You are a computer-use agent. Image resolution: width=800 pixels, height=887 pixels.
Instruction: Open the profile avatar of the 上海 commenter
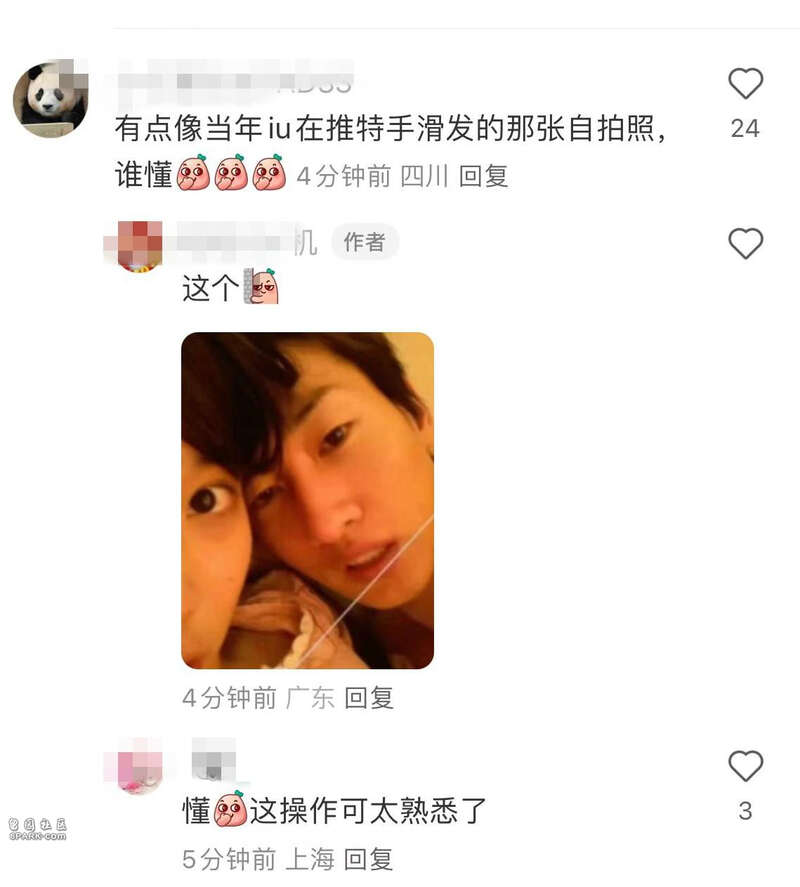[x=139, y=768]
